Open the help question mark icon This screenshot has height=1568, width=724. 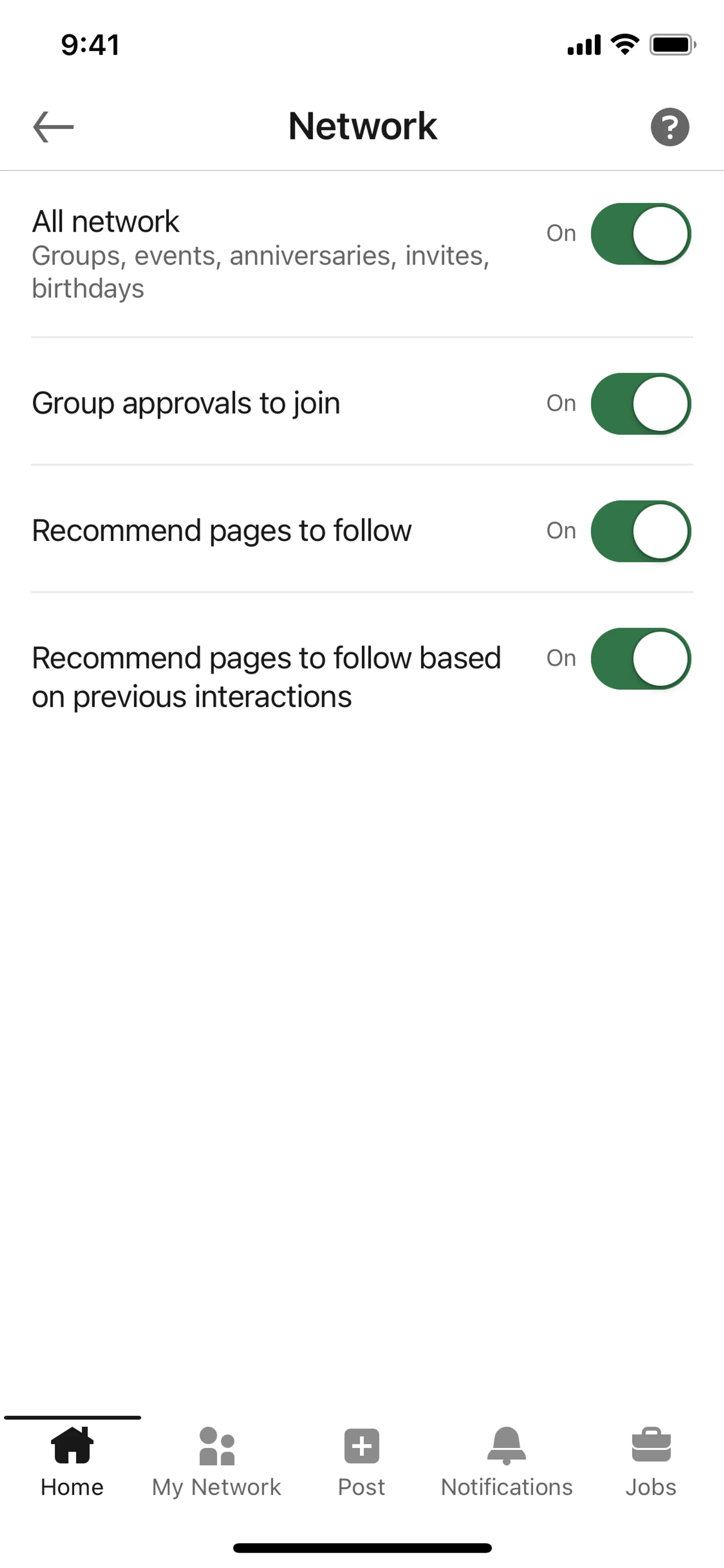tap(669, 127)
